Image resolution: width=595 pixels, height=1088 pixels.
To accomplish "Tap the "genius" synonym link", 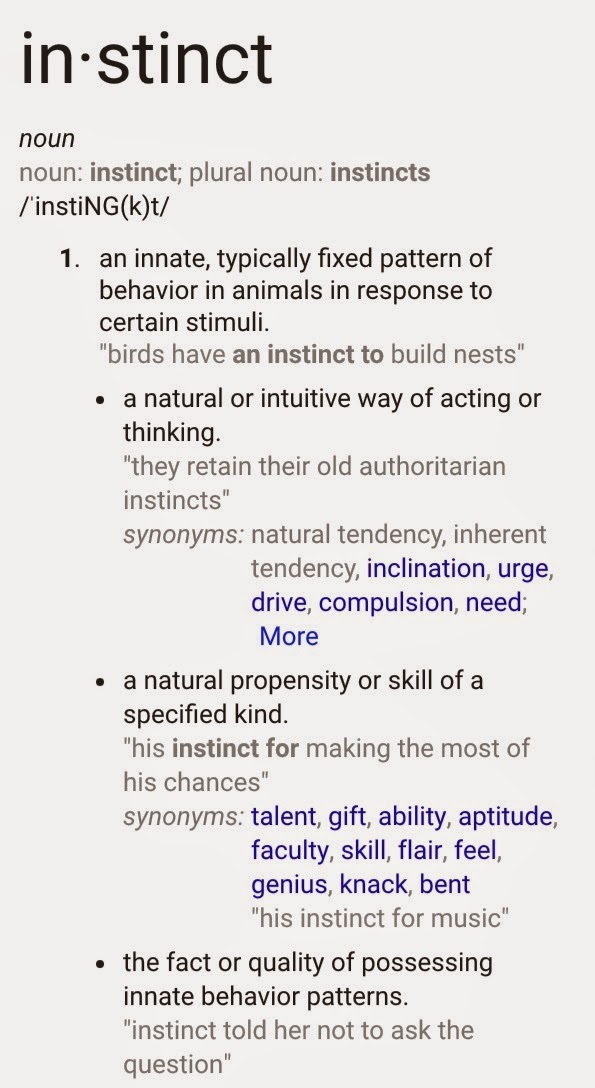I will click(x=288, y=885).
